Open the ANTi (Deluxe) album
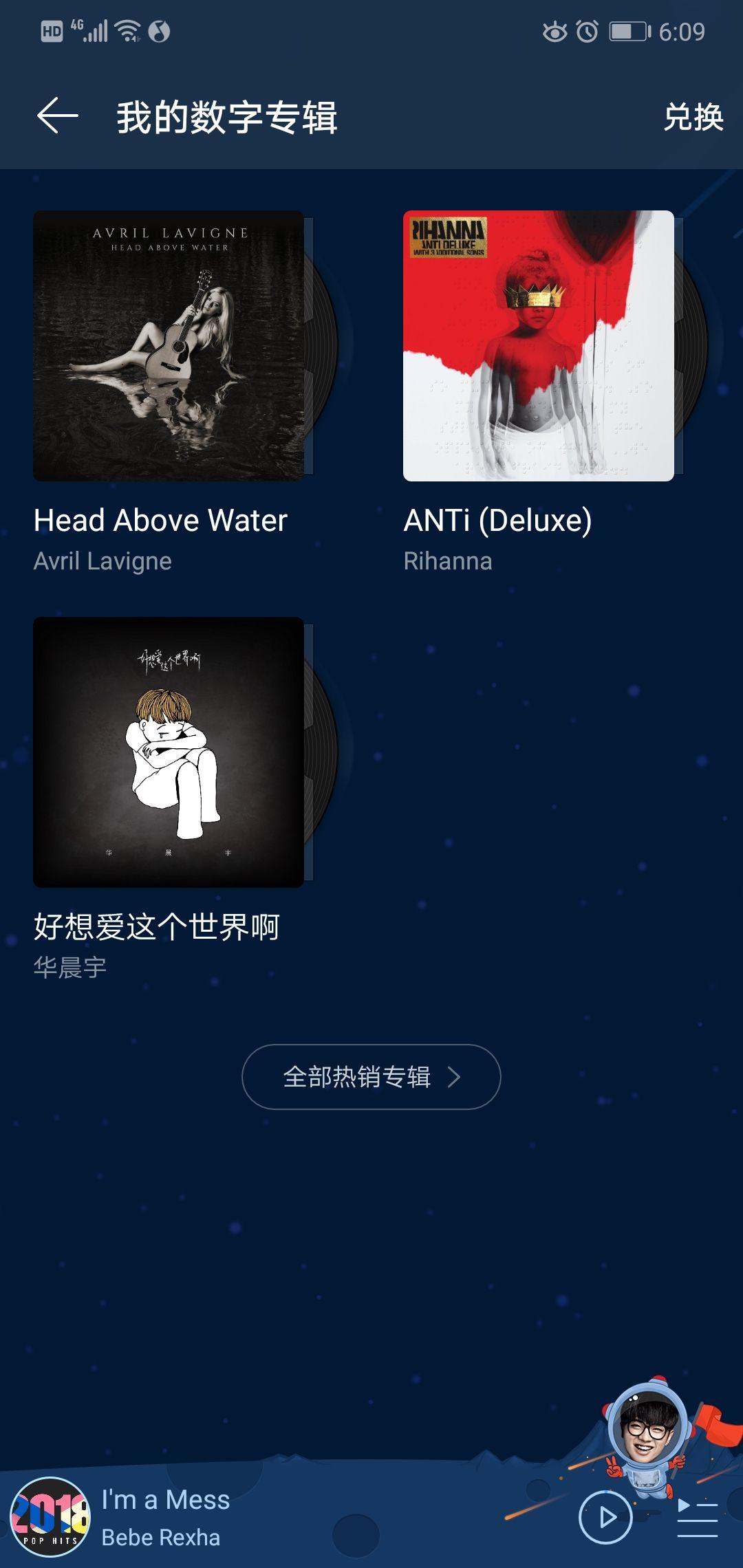Viewport: 743px width, 1568px height. click(538, 346)
